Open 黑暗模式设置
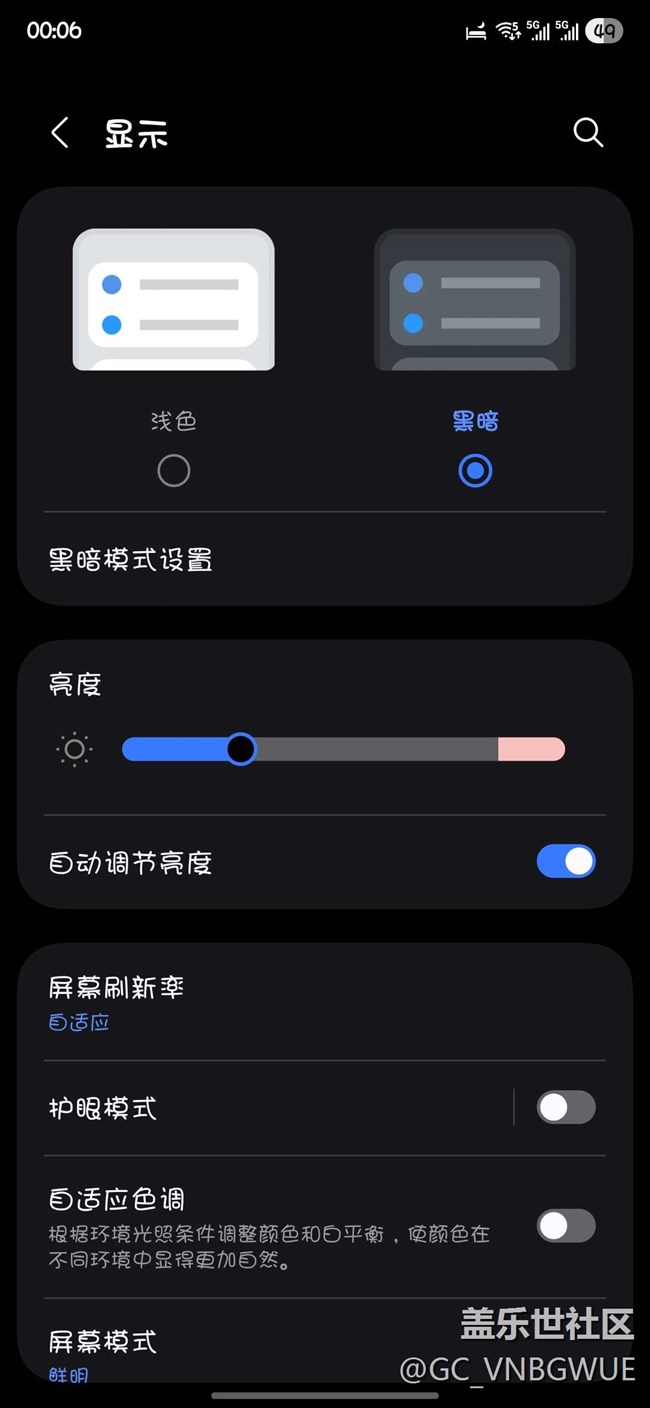The height and width of the screenshot is (1408, 650). pos(325,559)
